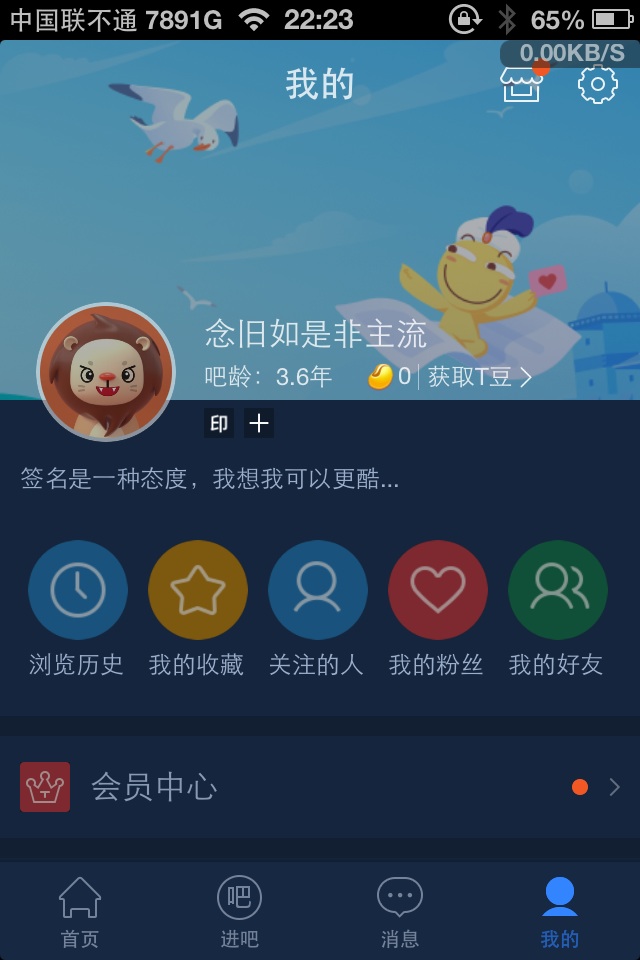The height and width of the screenshot is (960, 640).
Task: Open 浏览历史 browsing history
Action: pyautogui.click(x=77, y=608)
